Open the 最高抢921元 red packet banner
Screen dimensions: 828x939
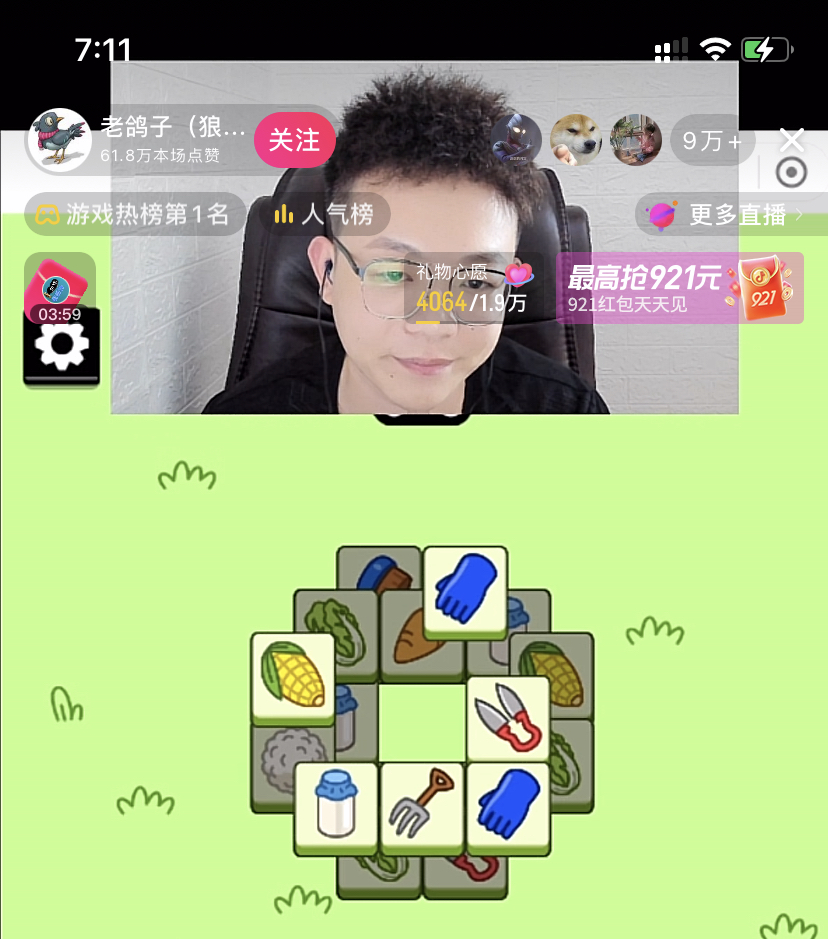point(680,288)
